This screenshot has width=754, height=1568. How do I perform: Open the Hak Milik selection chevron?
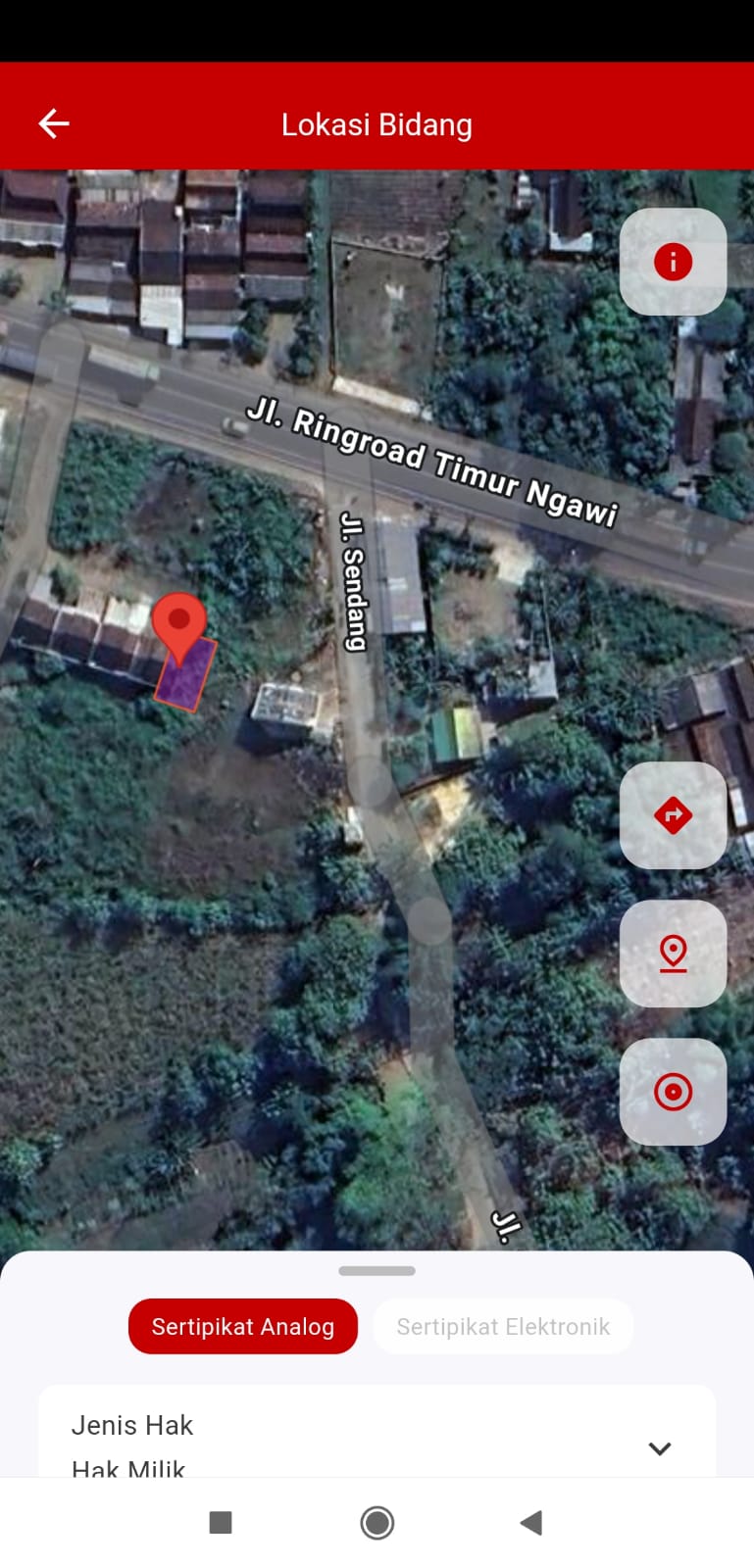point(659,1448)
